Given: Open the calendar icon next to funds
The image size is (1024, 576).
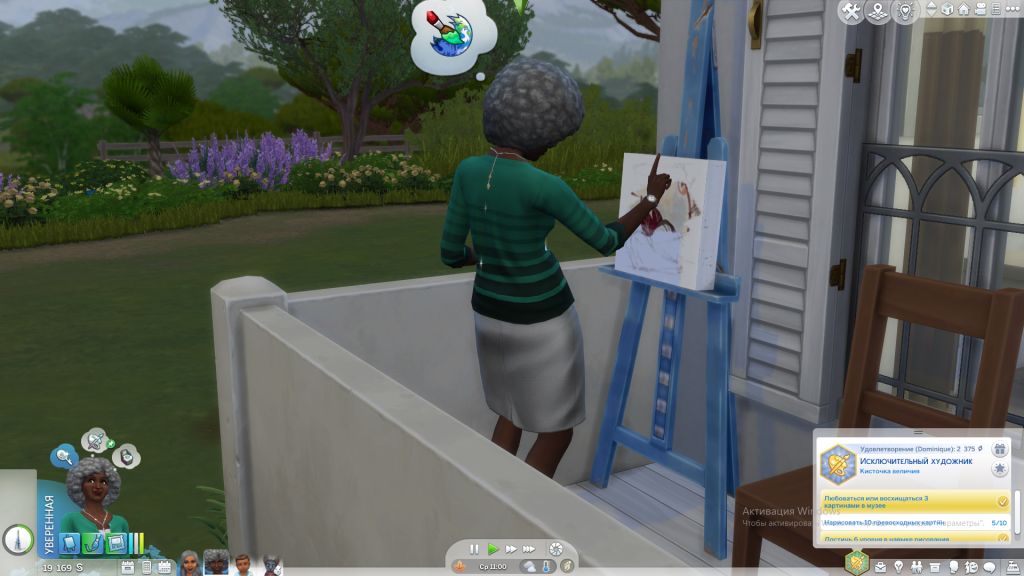Looking at the screenshot, I should pyautogui.click(x=128, y=567).
